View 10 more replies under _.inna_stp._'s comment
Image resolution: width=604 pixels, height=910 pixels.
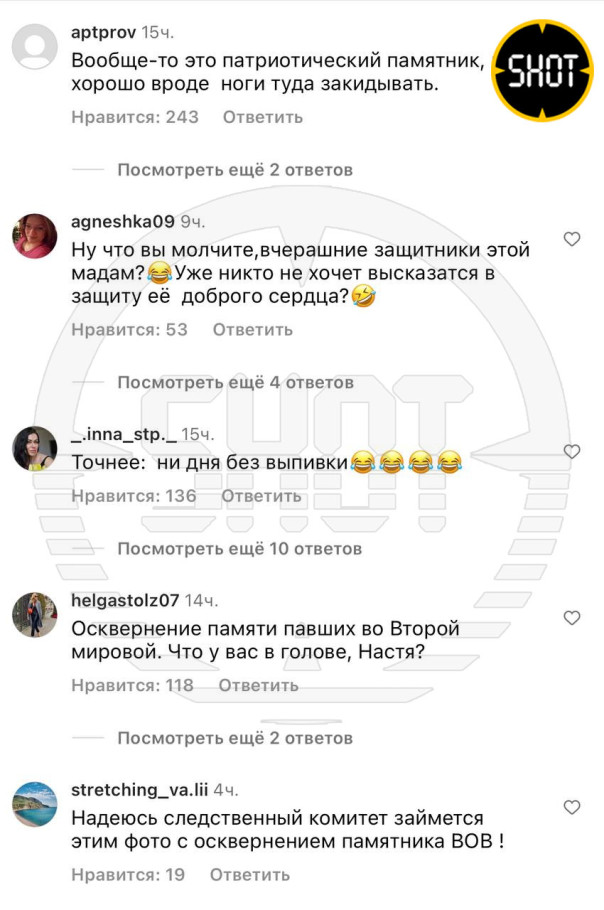click(239, 548)
